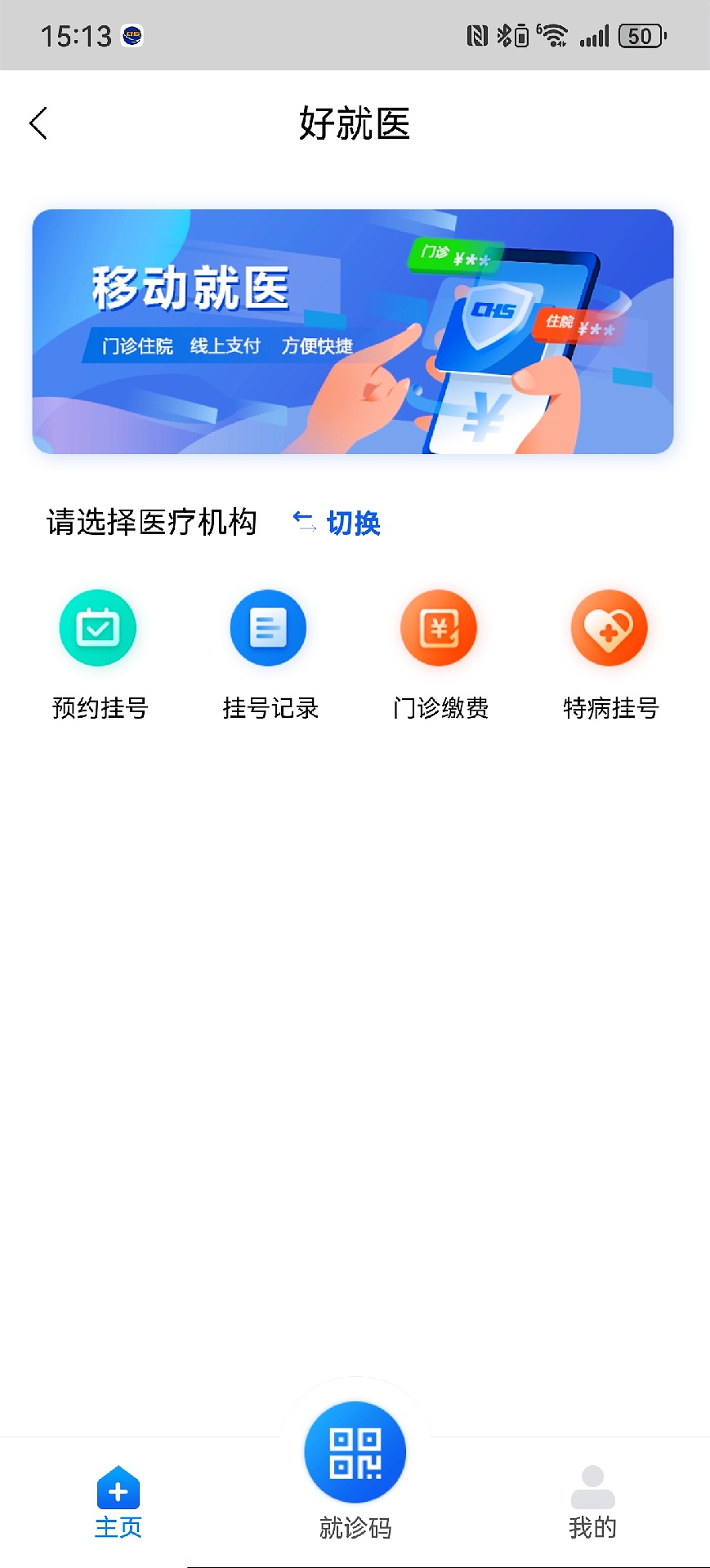Screen dimensions: 710x1568
Task: Select the 请选择医疗机构 prompt text
Action: (151, 523)
